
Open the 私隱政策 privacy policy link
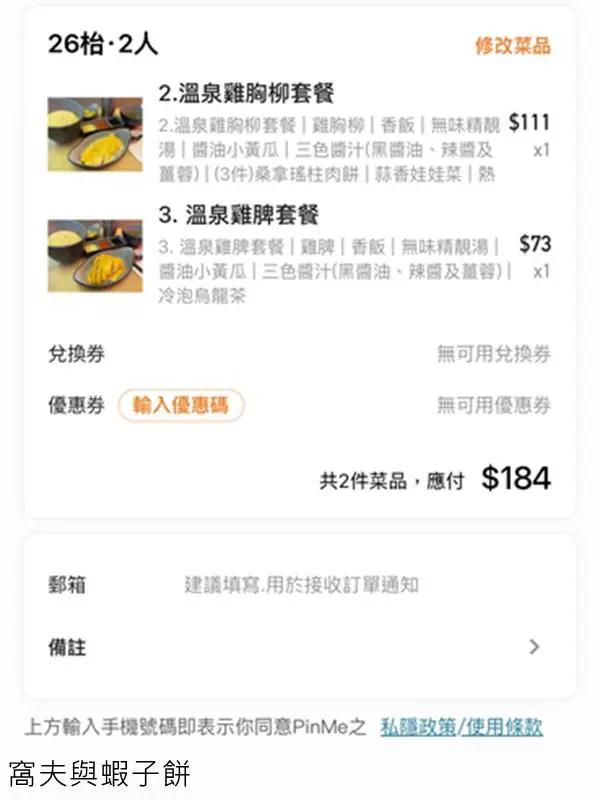coord(417,727)
